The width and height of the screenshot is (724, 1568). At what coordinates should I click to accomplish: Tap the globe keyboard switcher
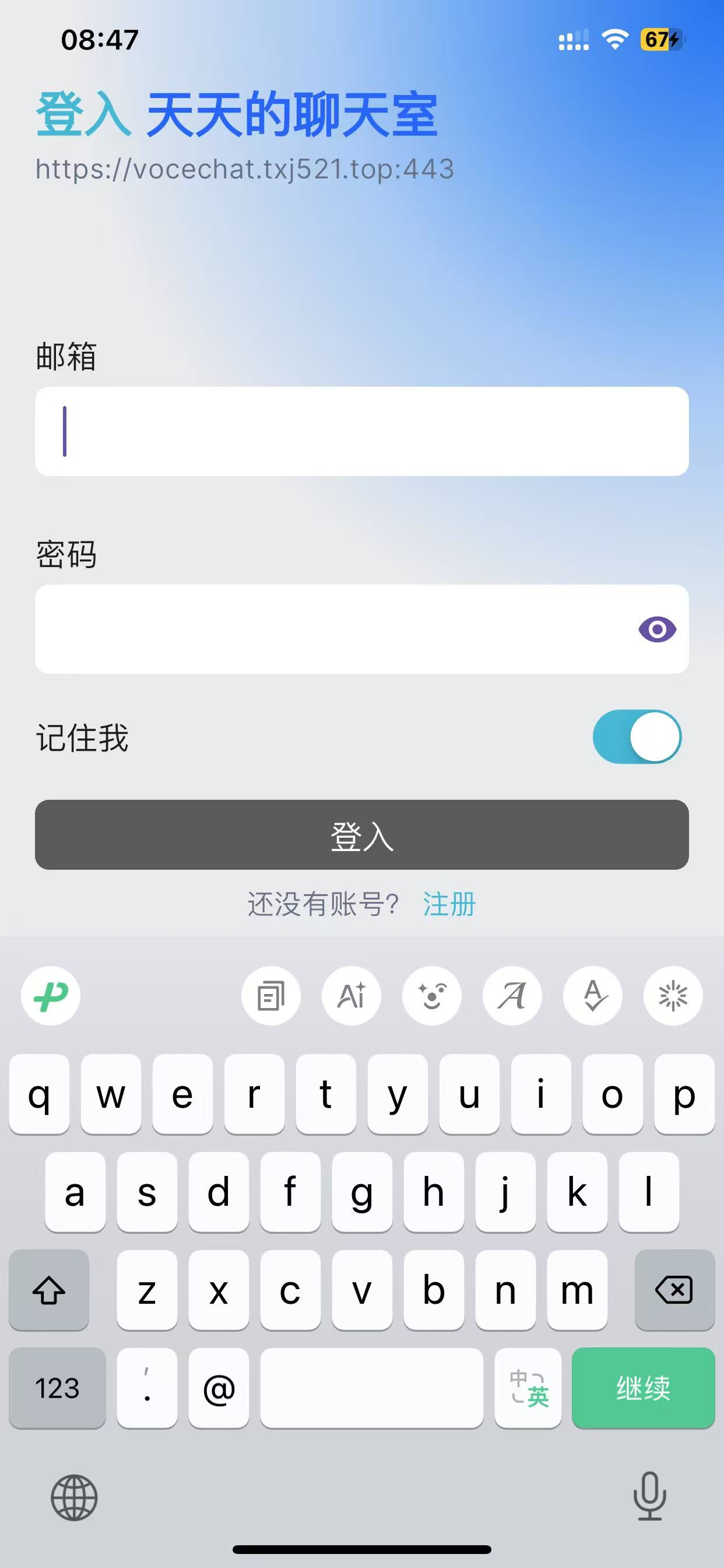pyautogui.click(x=74, y=1497)
